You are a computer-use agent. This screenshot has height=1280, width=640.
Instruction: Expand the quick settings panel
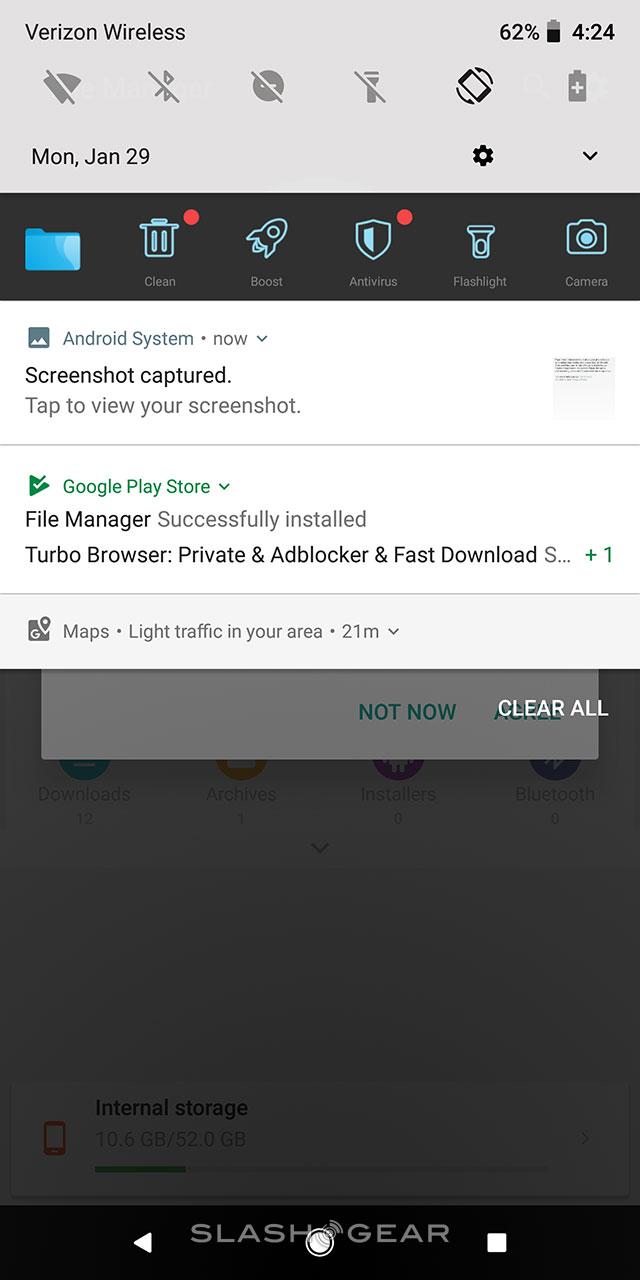[590, 156]
